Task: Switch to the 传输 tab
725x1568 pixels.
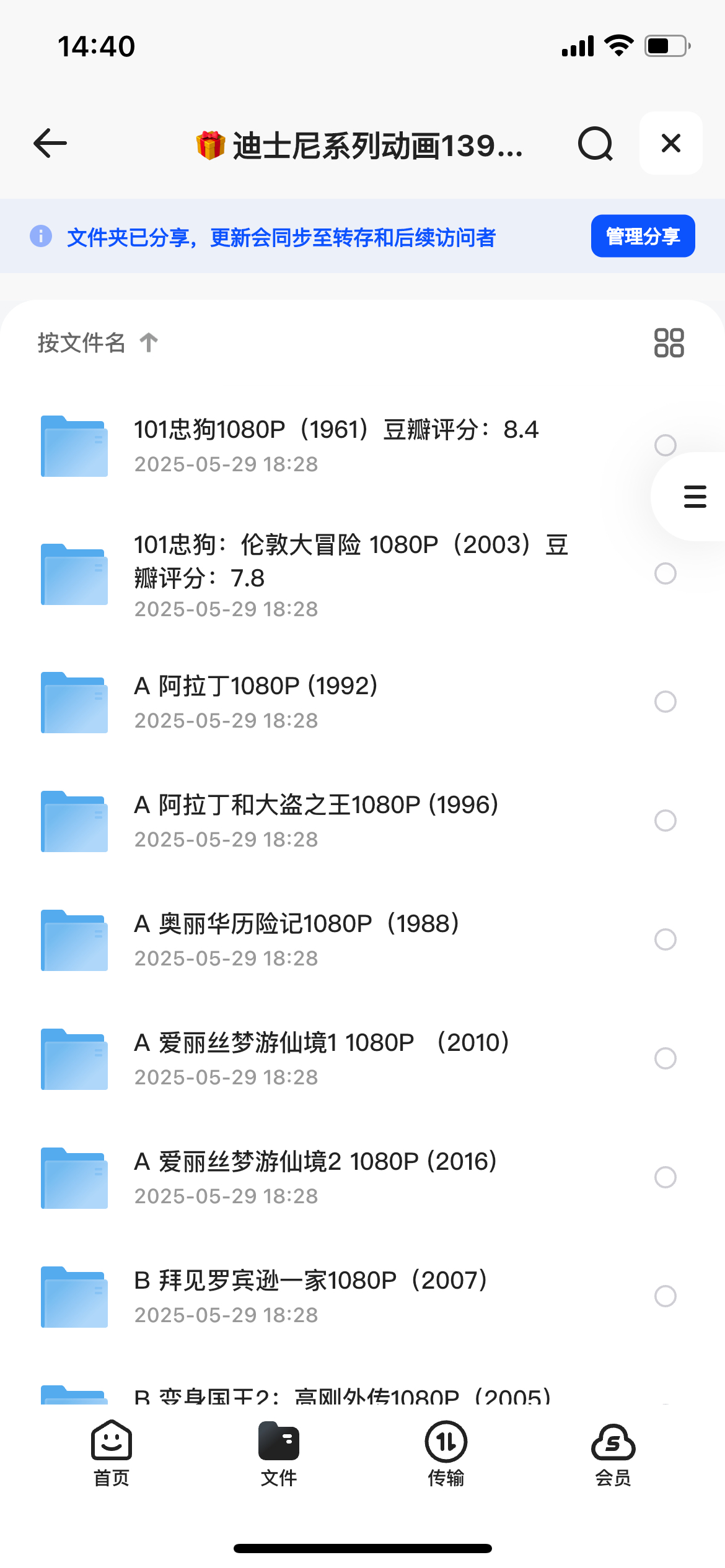Action: point(446,1453)
